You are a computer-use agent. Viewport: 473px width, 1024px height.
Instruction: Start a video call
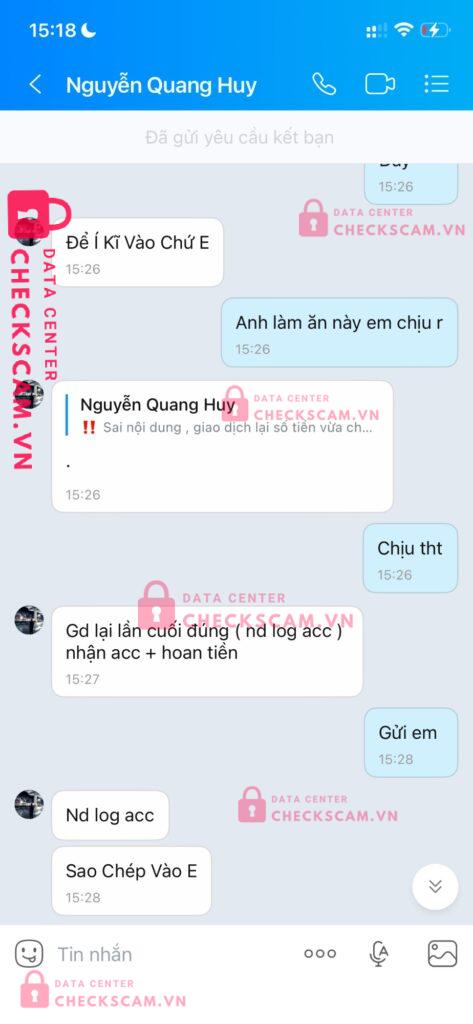click(380, 84)
